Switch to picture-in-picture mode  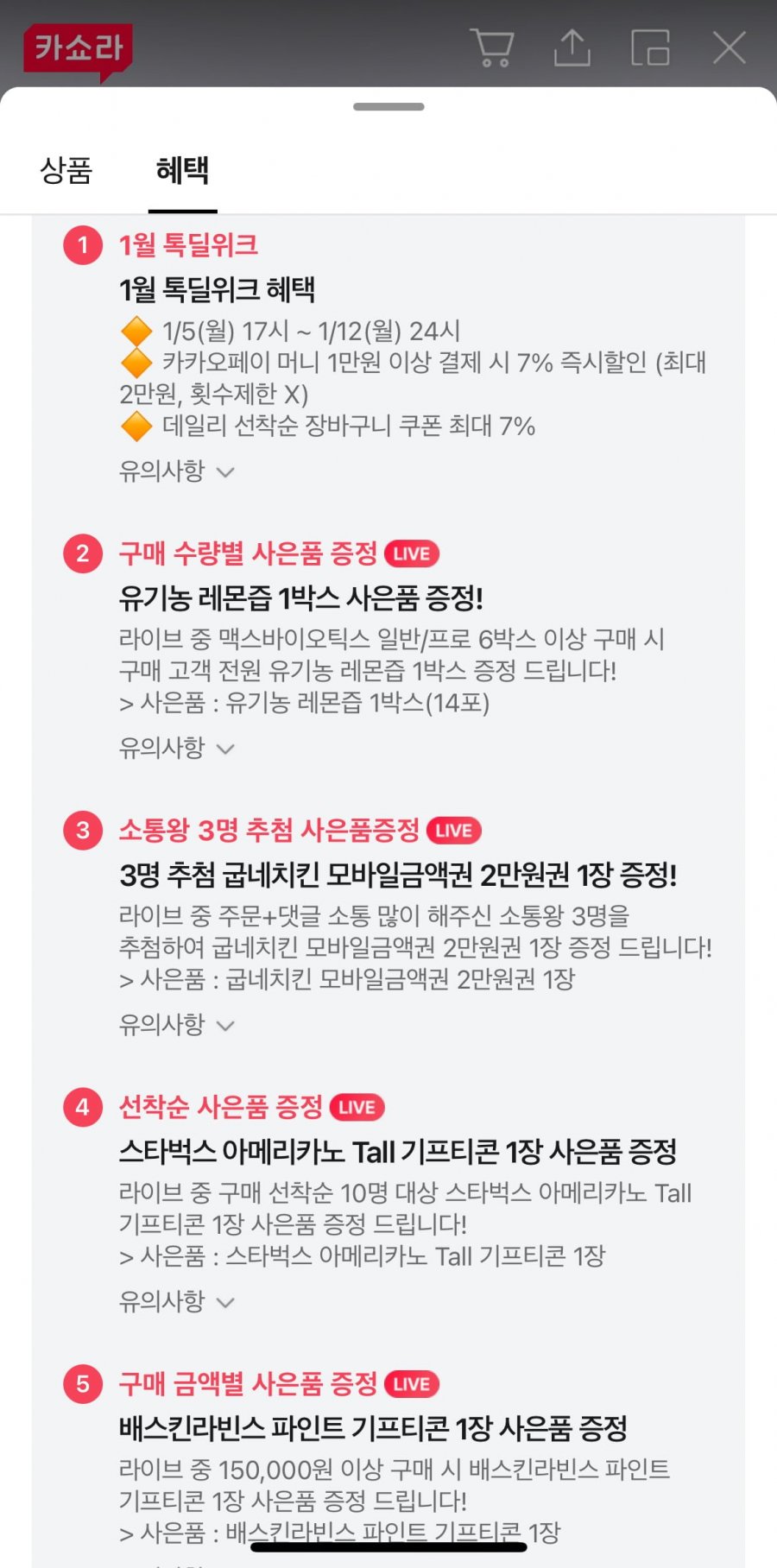(x=650, y=47)
